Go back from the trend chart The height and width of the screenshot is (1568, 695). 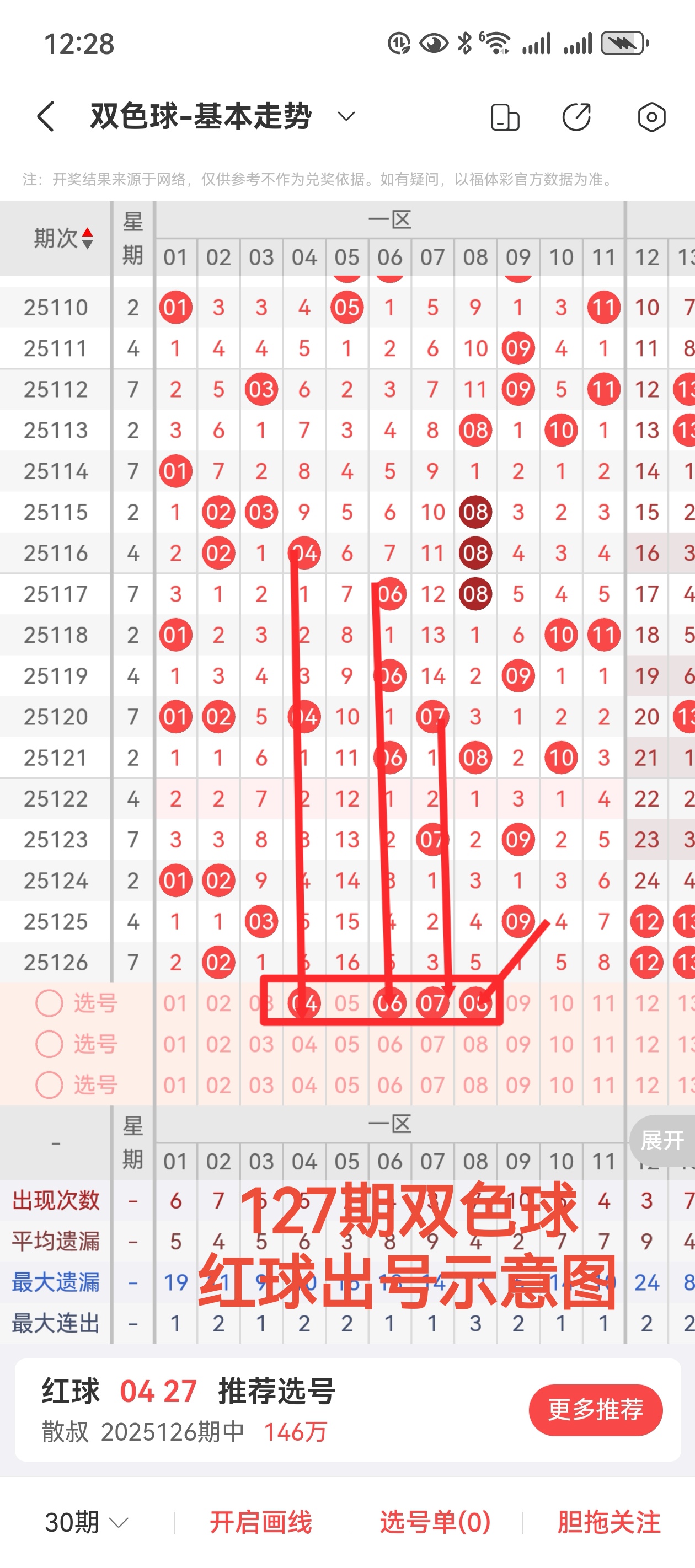pos(46,116)
